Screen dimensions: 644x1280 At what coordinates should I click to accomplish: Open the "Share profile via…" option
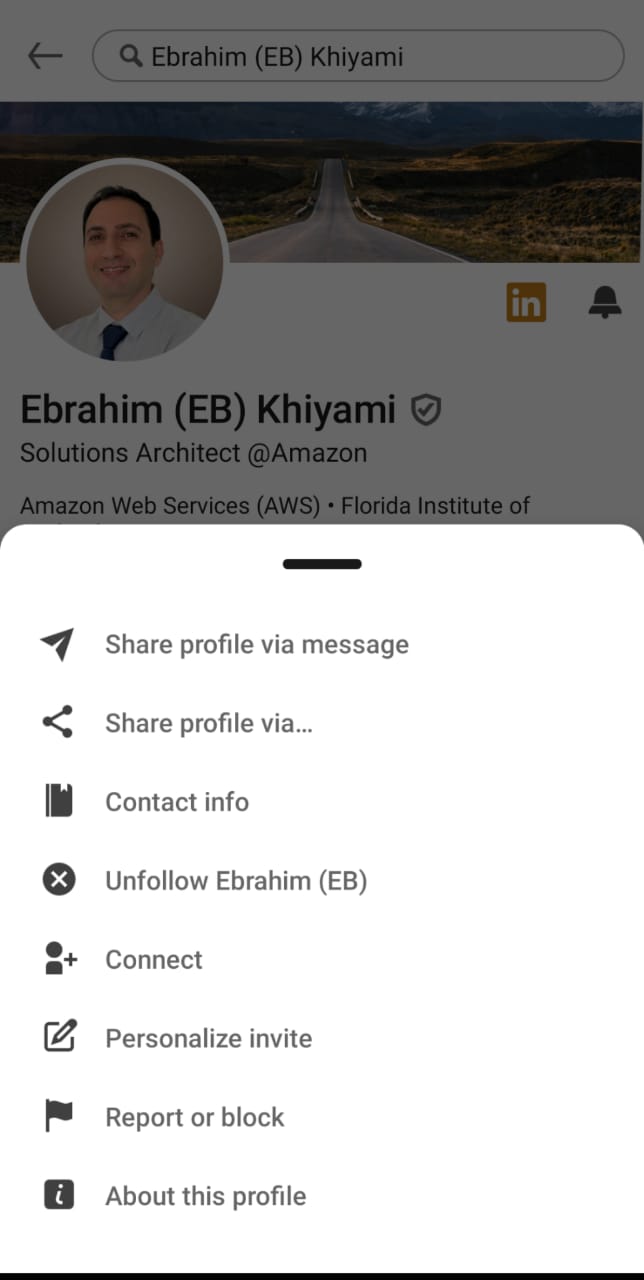(x=208, y=723)
